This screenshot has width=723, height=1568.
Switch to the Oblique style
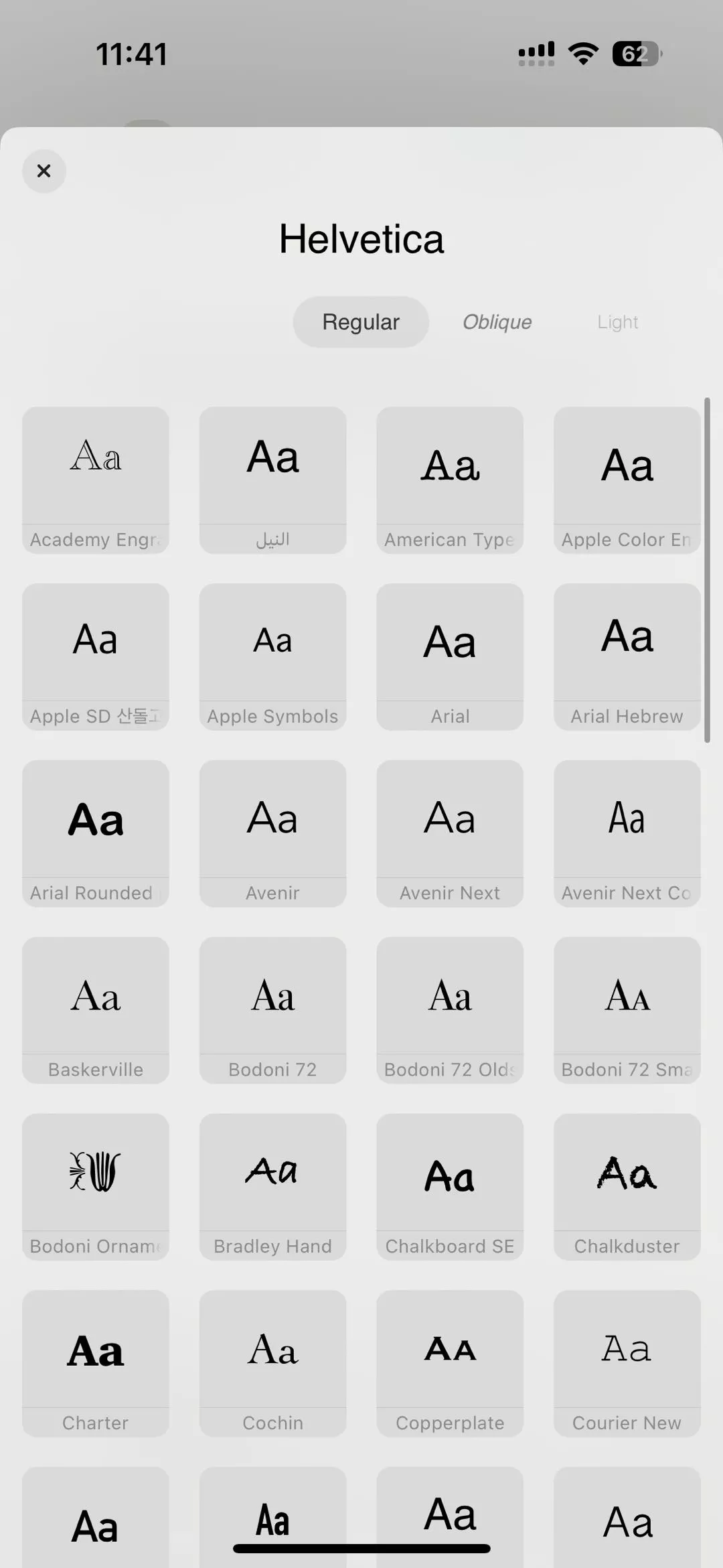[x=497, y=322]
